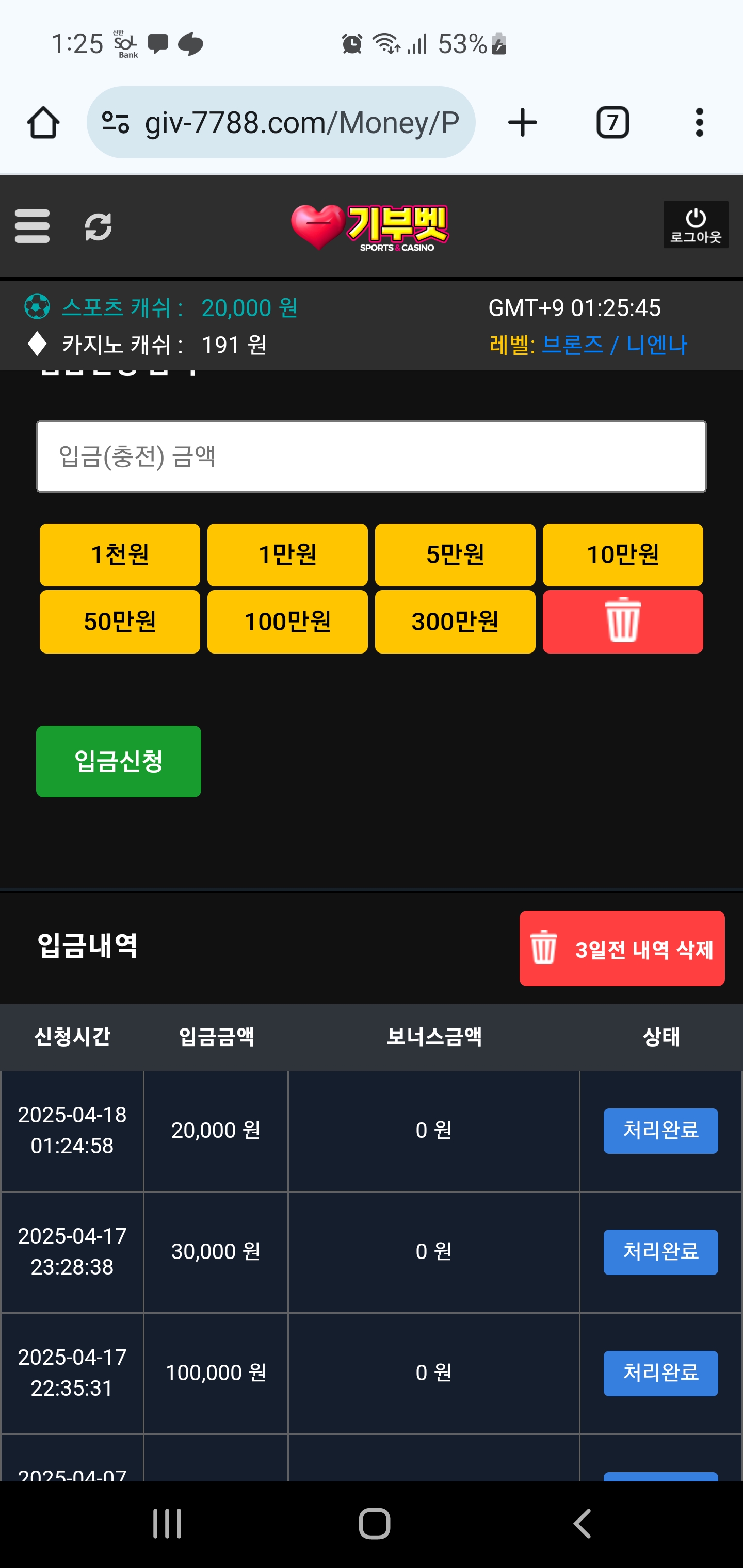Screen dimensions: 743x1568
Task: Open a new browser tab
Action: (x=523, y=122)
